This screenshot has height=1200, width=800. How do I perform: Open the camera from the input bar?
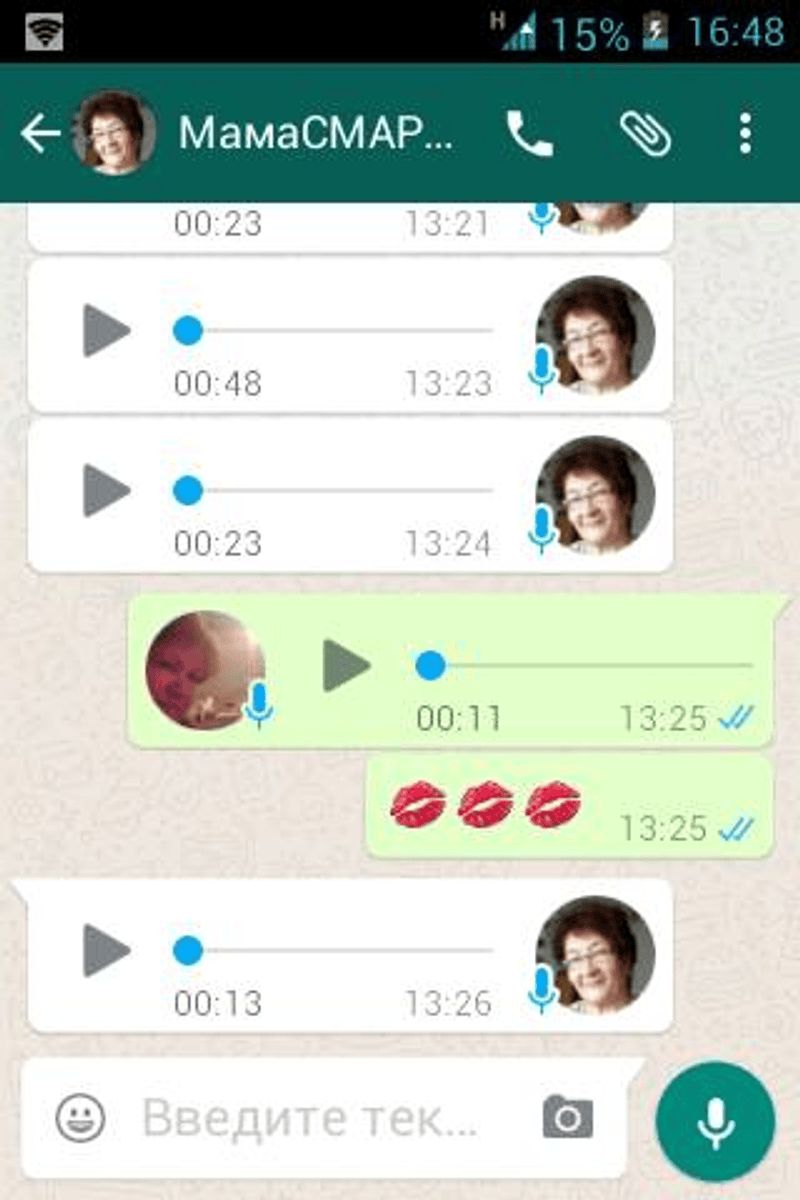[567, 1117]
